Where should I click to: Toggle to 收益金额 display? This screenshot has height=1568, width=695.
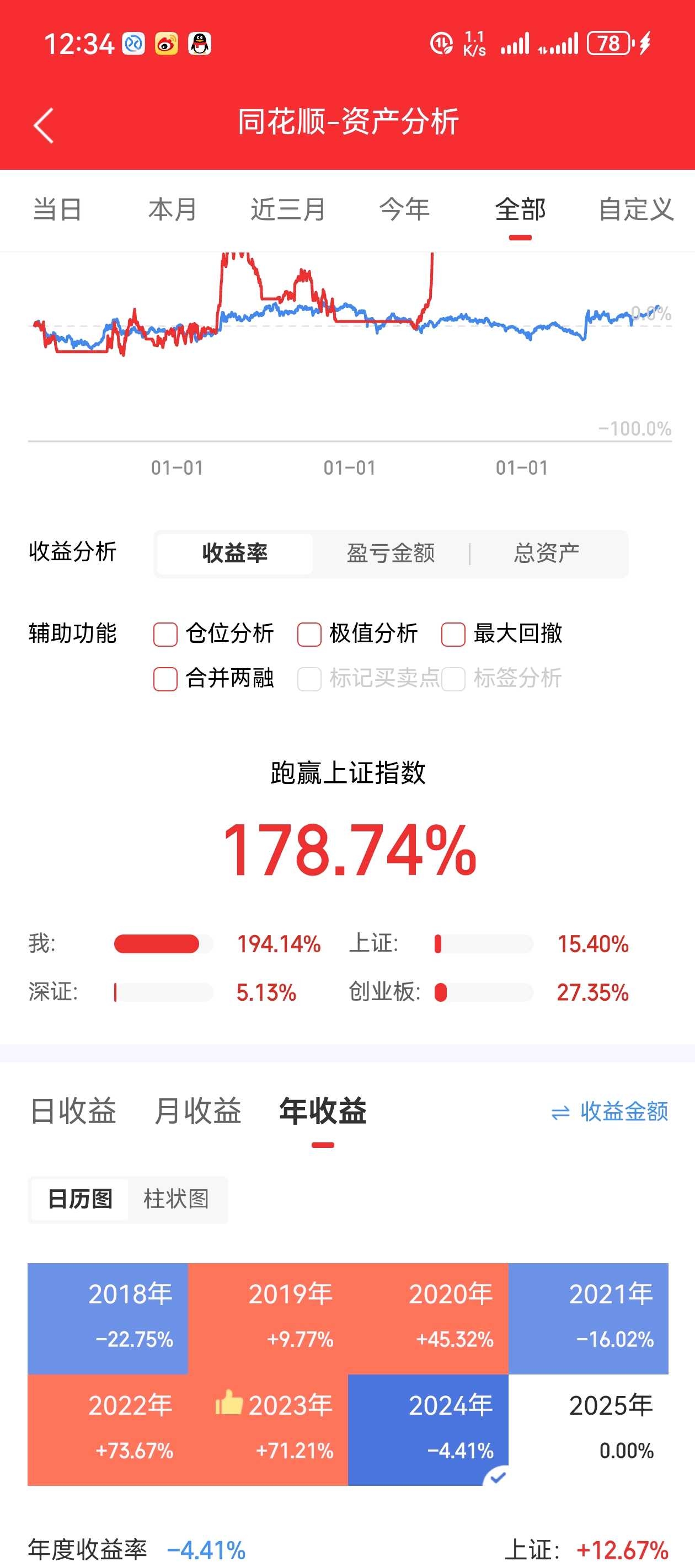[609, 1111]
